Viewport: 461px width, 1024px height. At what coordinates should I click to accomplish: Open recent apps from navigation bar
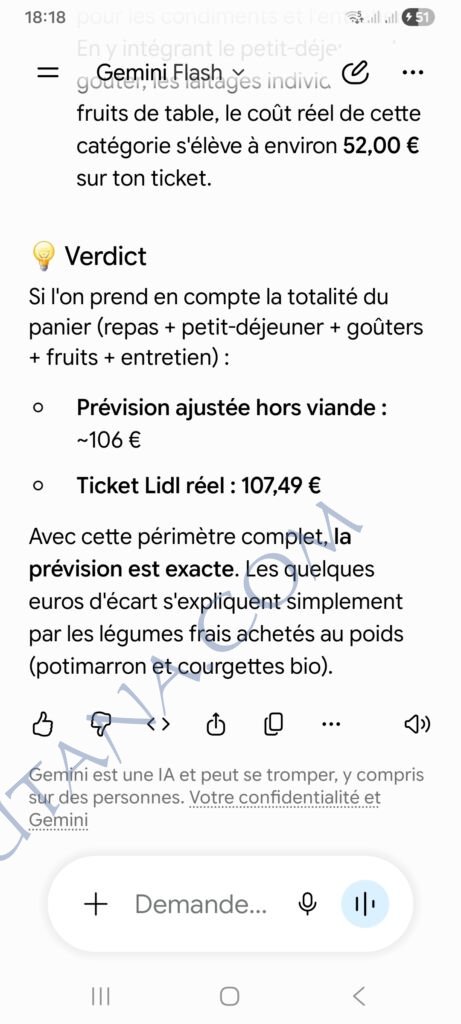tap(101, 996)
